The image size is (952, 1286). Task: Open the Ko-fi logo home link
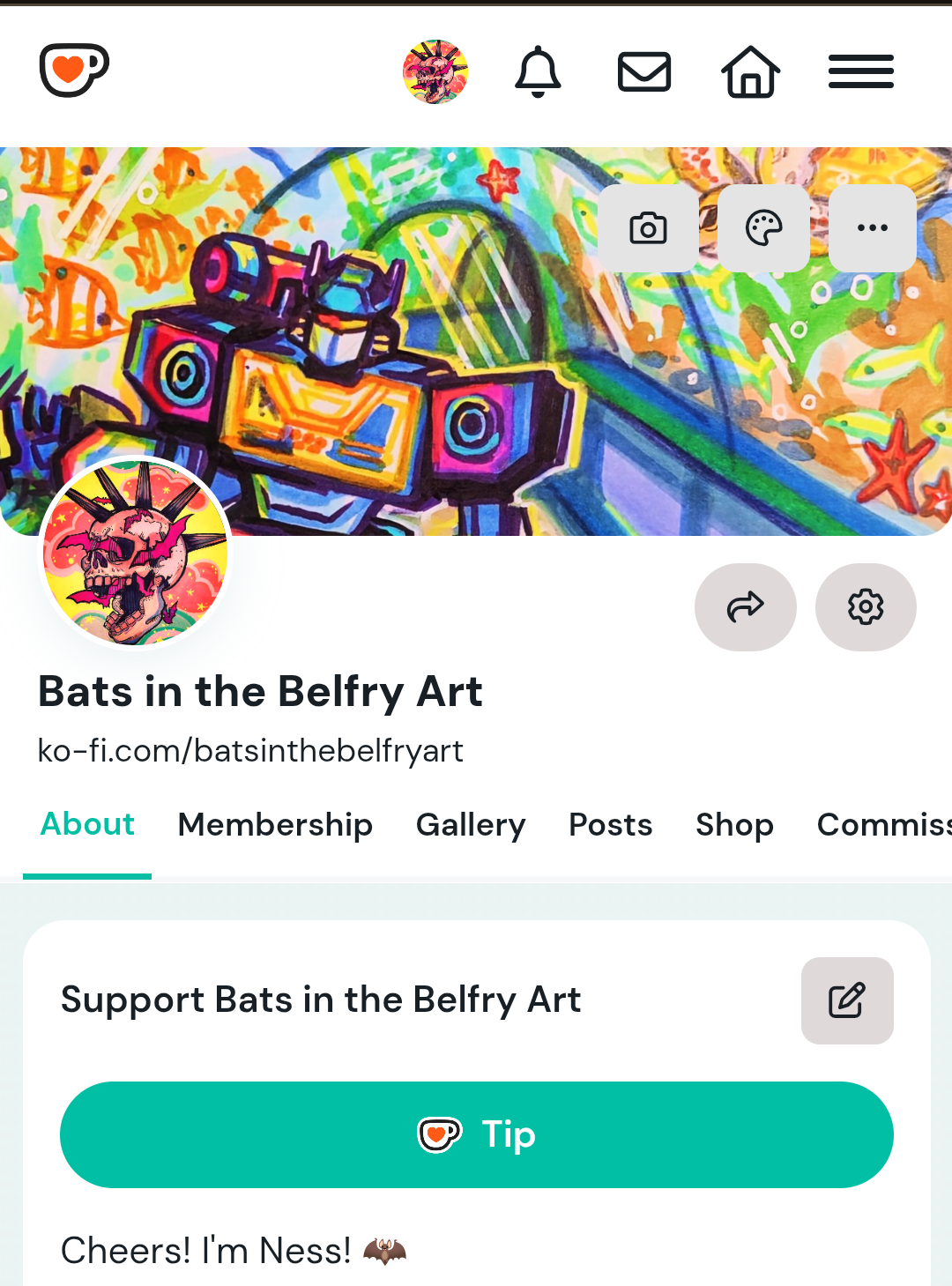[74, 70]
